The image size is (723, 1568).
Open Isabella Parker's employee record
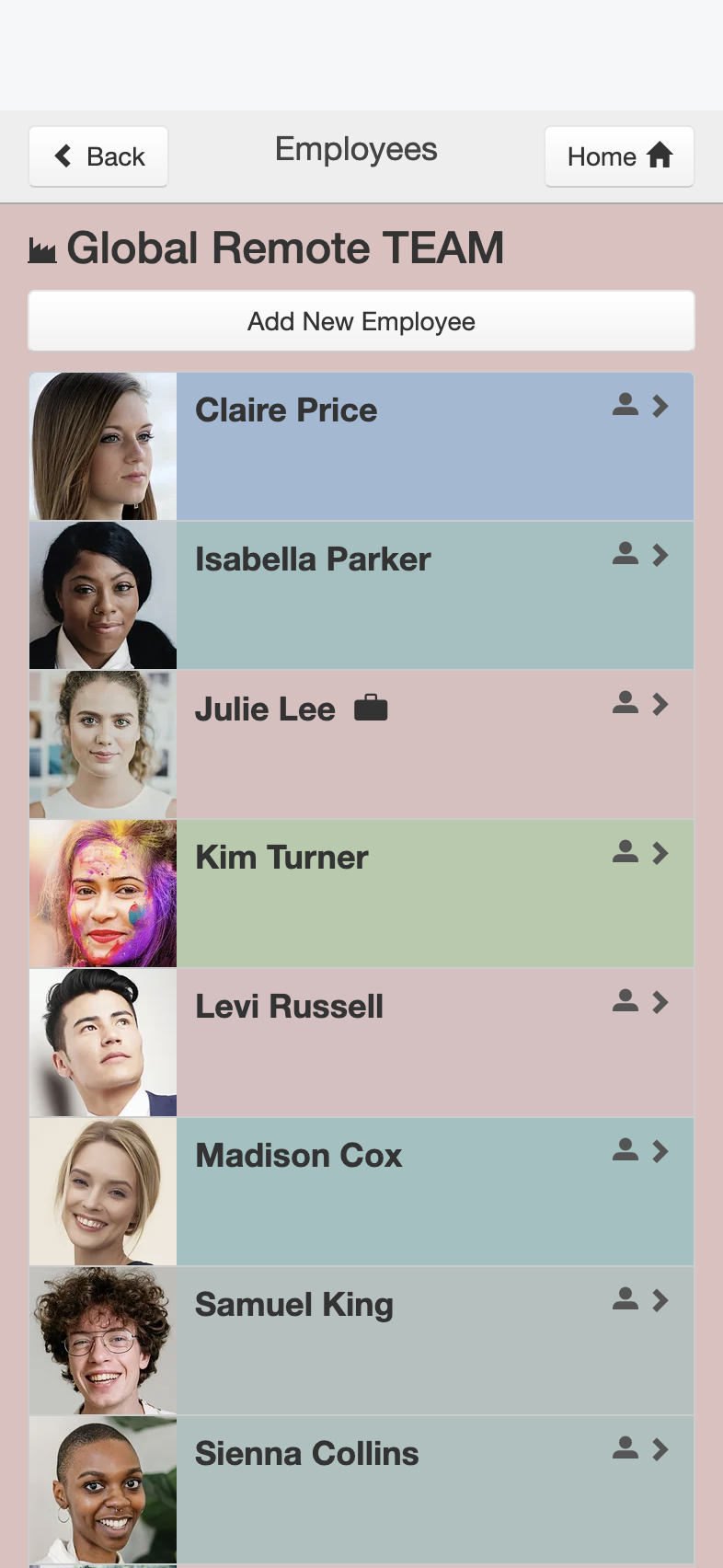tap(361, 595)
